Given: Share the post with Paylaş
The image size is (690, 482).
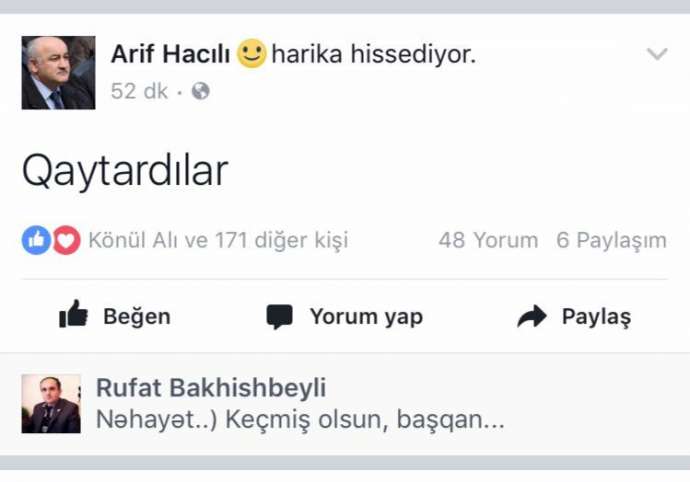Looking at the screenshot, I should pos(575,317).
